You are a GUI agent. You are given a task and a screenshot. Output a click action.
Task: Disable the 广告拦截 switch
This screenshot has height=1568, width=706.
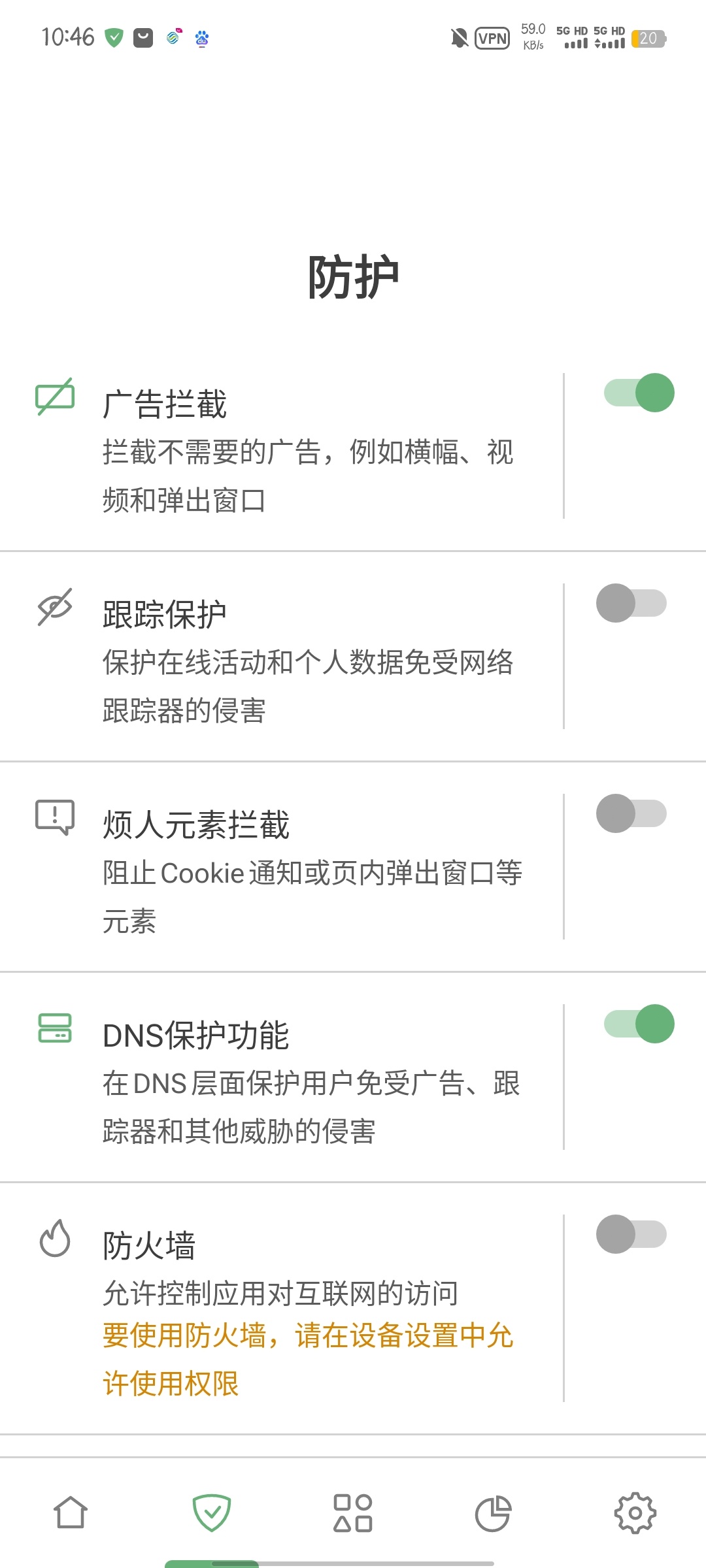(639, 393)
